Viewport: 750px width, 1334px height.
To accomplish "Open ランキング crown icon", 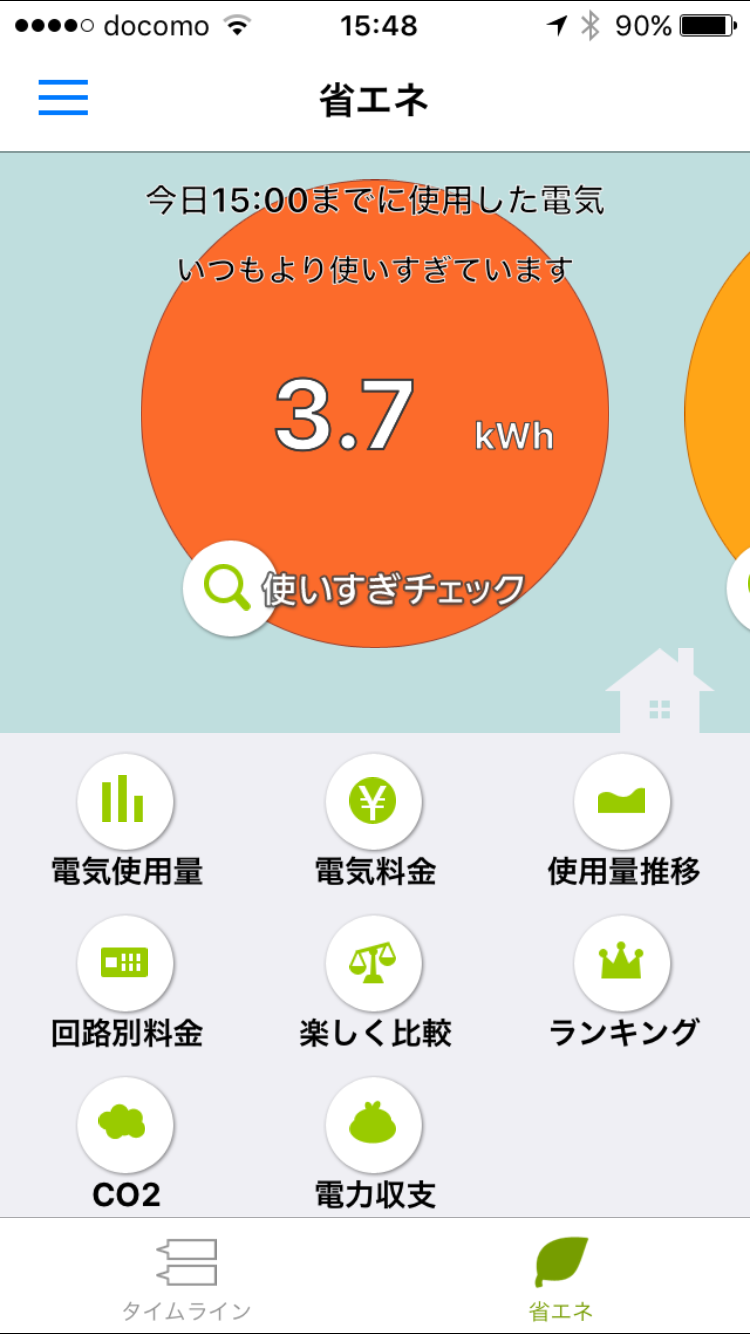I will tap(623, 963).
